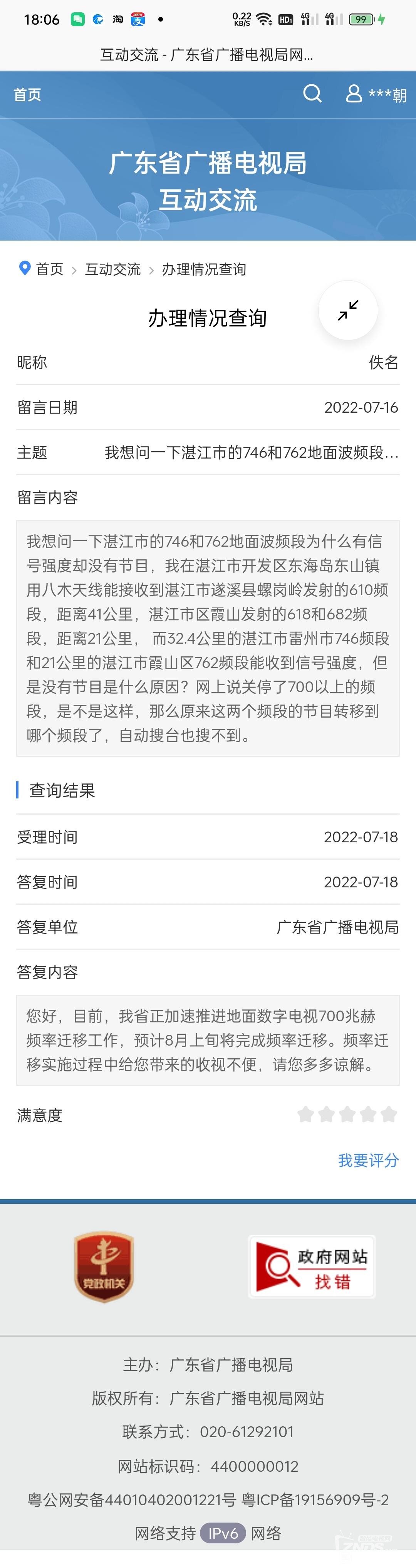Open 粤ICP备19156909号-2 link
Viewport: 416px width, 1568px height.
point(315,1500)
